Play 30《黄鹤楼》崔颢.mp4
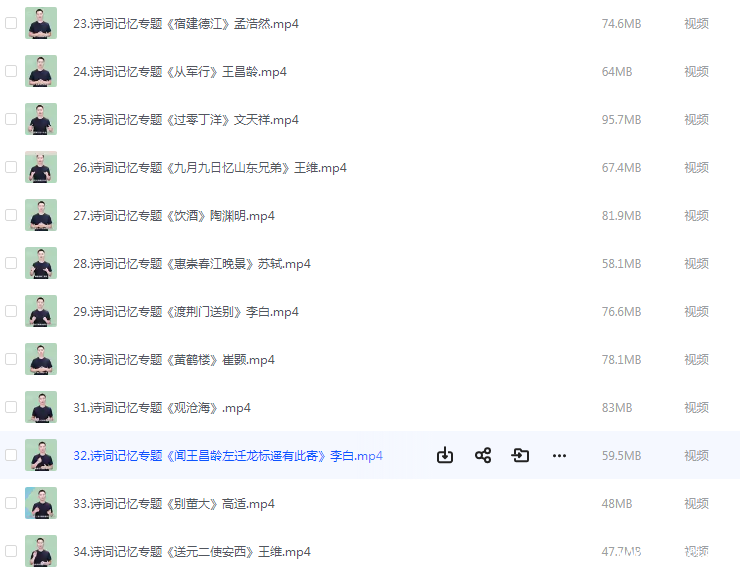 pos(173,360)
